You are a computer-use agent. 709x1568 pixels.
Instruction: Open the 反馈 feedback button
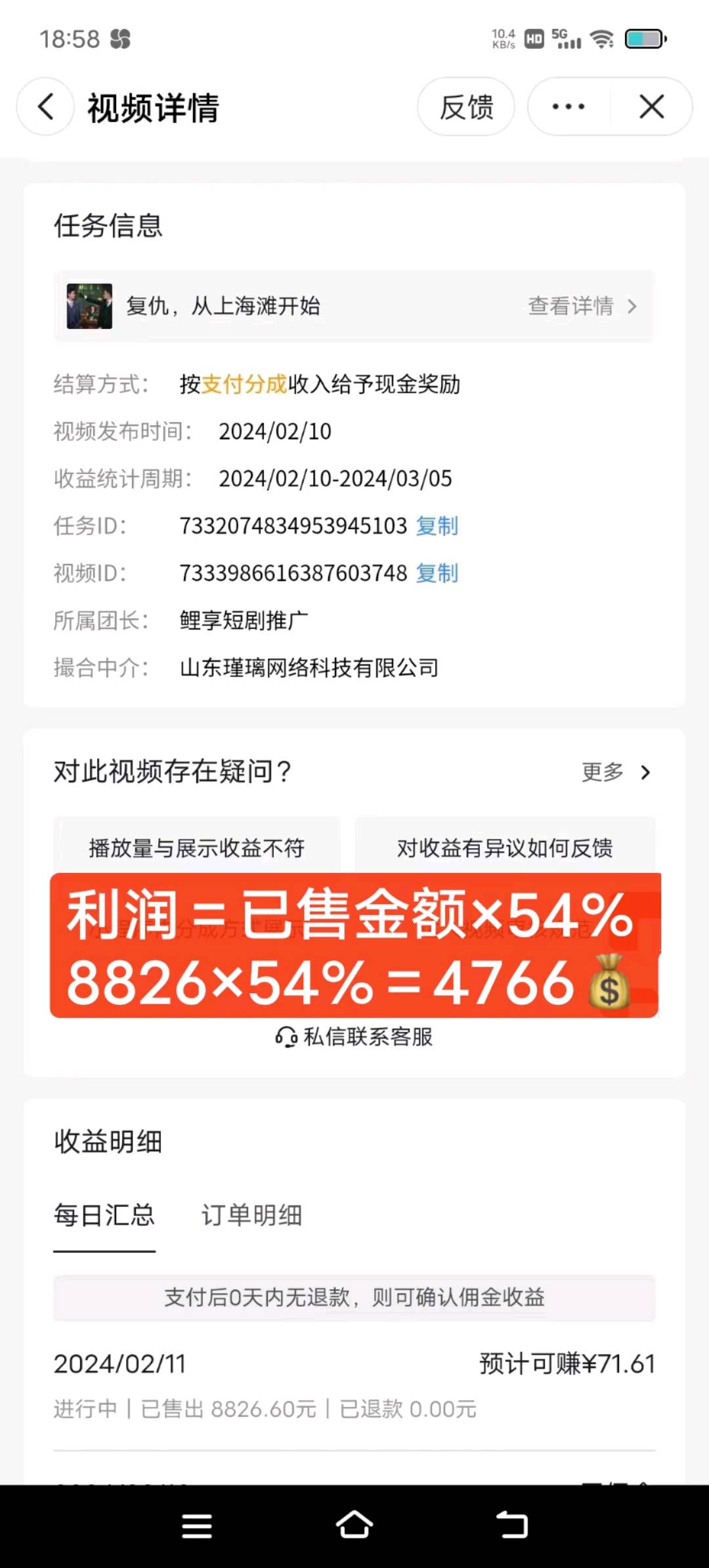(x=466, y=106)
